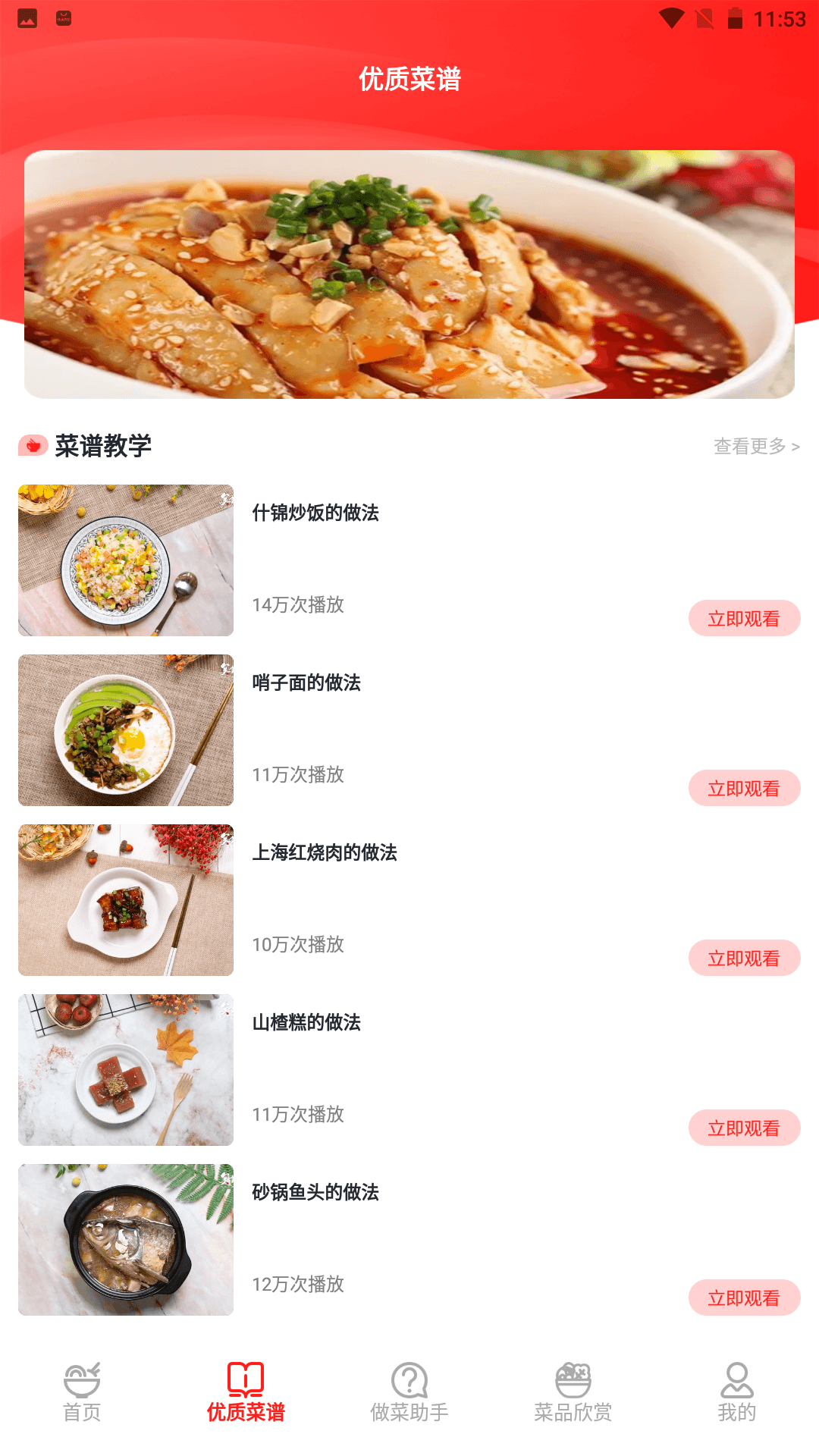This screenshot has width=819, height=1456.
Task: Select the 优质菜谱 tab
Action: [246, 1392]
